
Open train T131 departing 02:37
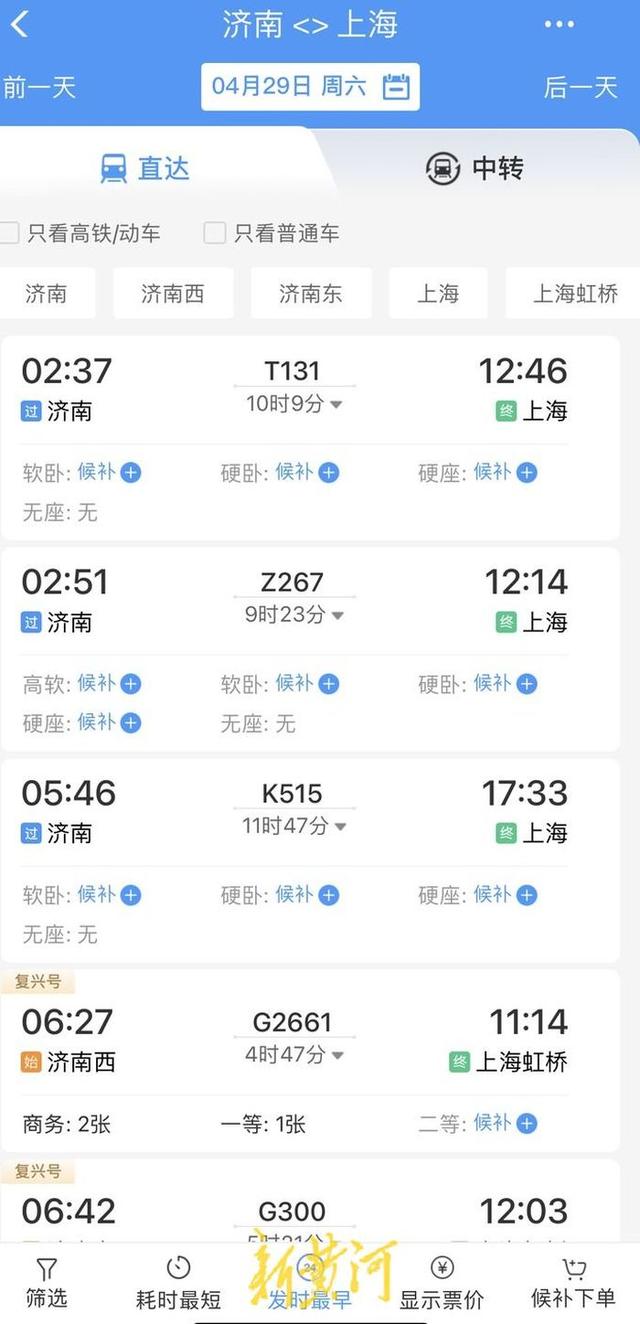click(x=293, y=372)
